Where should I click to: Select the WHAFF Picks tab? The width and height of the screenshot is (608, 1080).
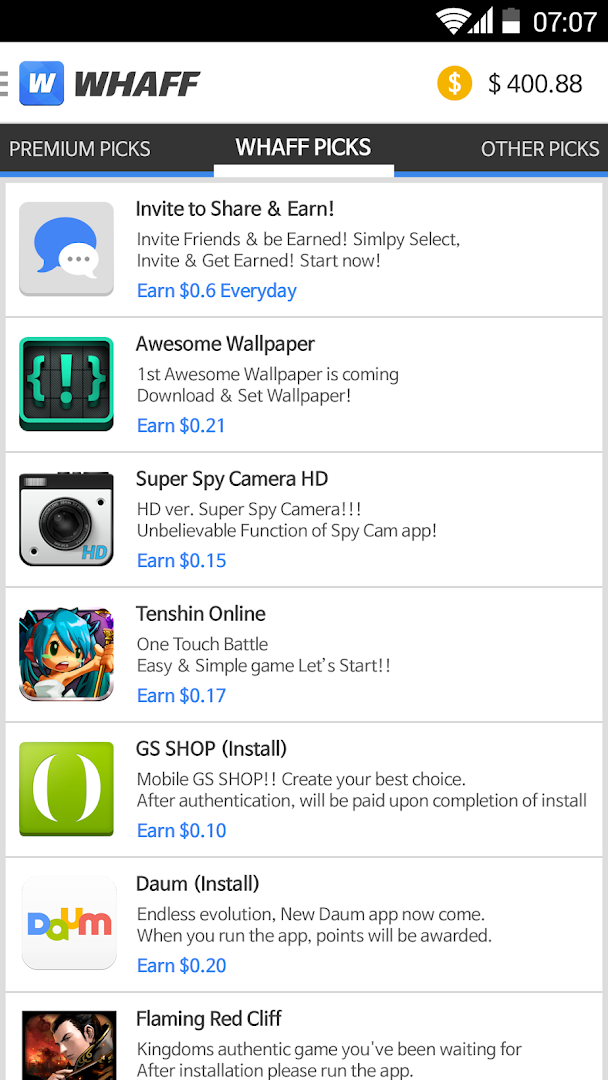tap(303, 148)
